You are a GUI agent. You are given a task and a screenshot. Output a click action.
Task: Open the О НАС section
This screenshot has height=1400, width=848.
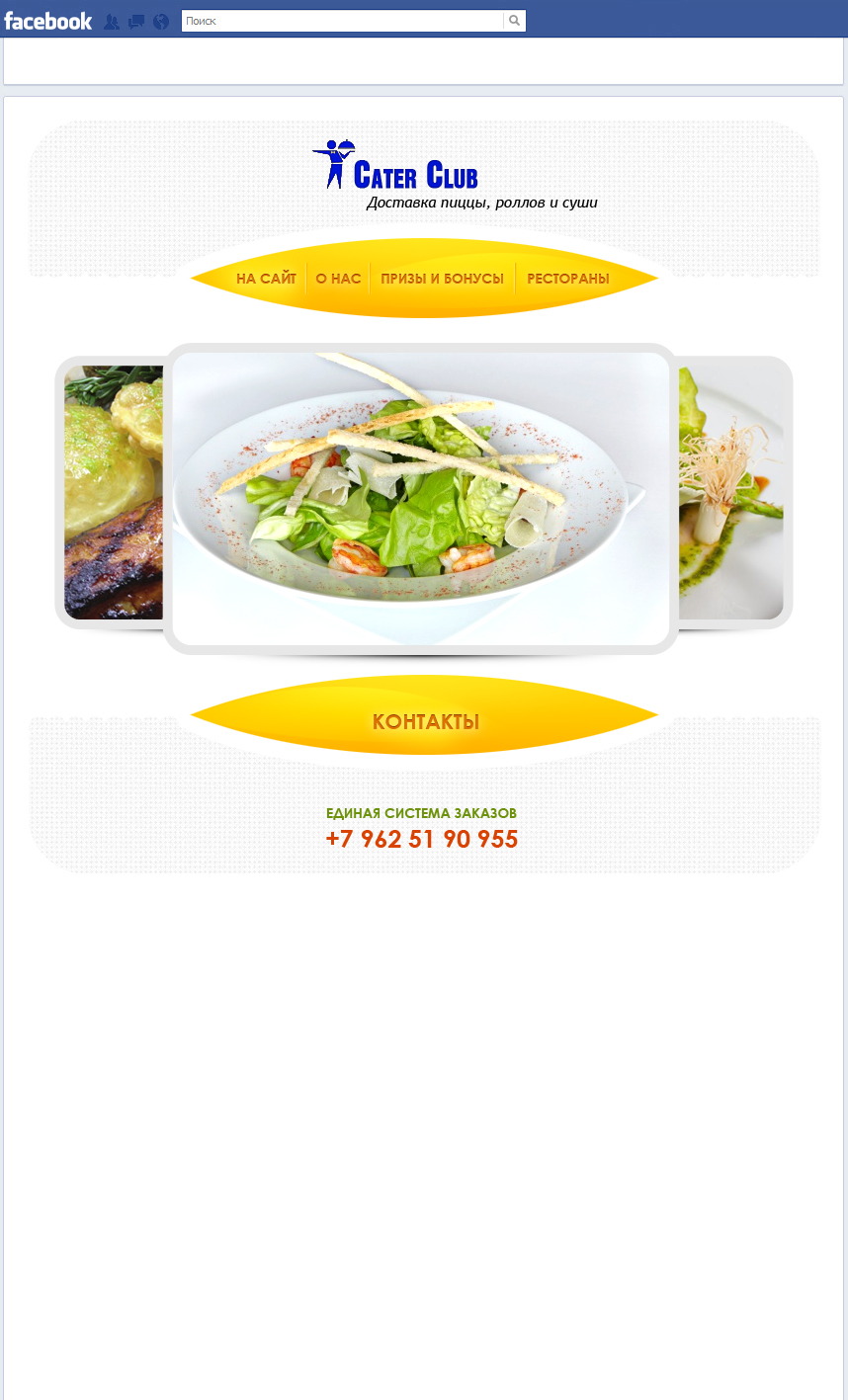point(338,279)
